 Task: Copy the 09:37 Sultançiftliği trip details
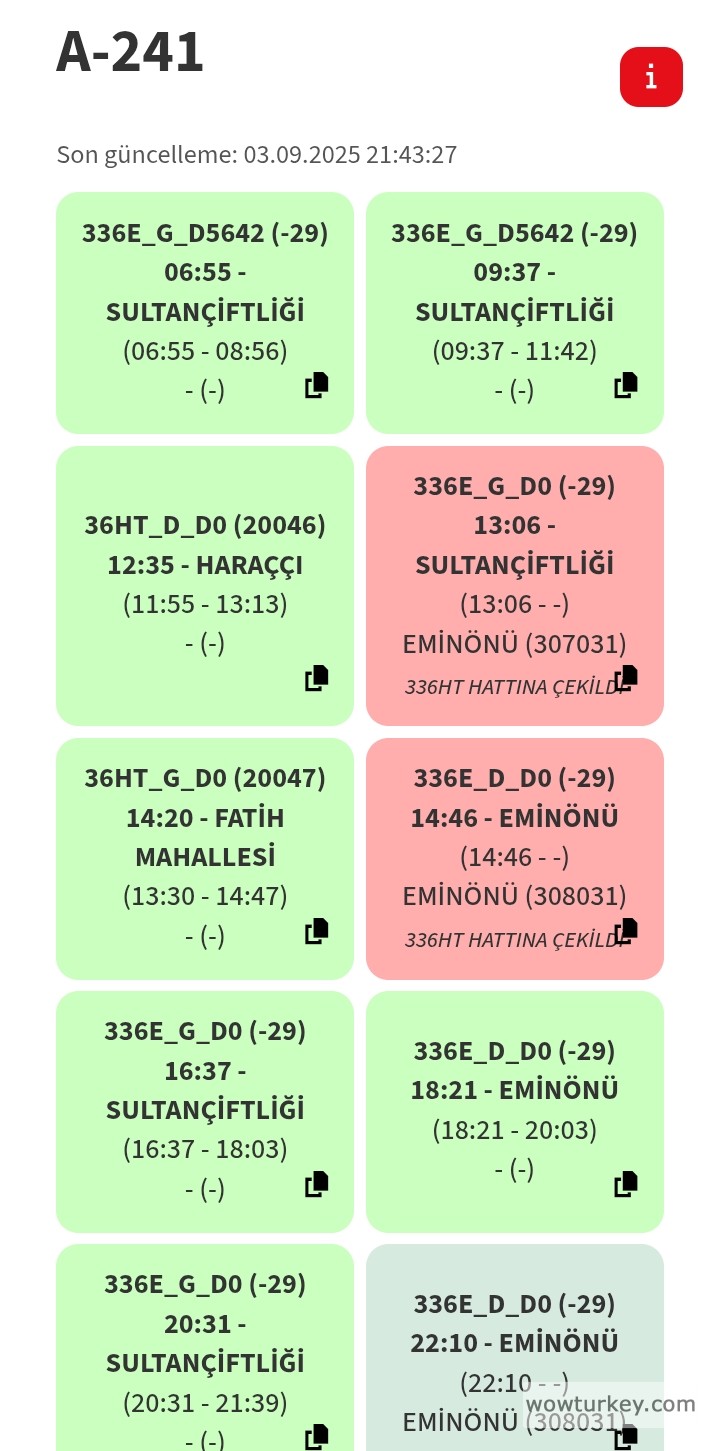coord(626,385)
